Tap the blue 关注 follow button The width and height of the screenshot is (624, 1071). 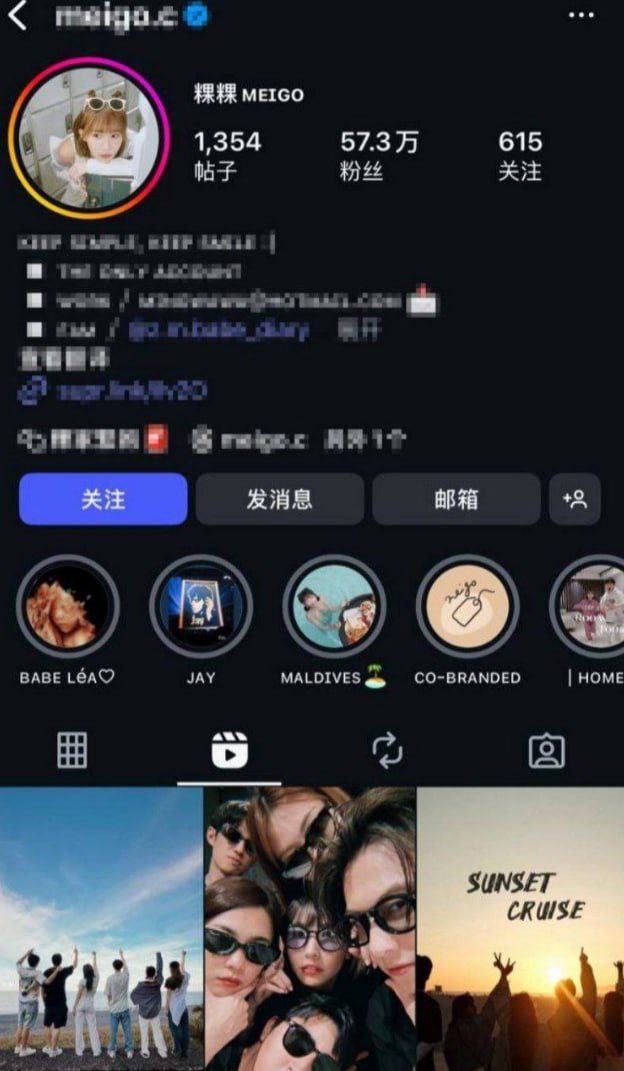(x=103, y=499)
